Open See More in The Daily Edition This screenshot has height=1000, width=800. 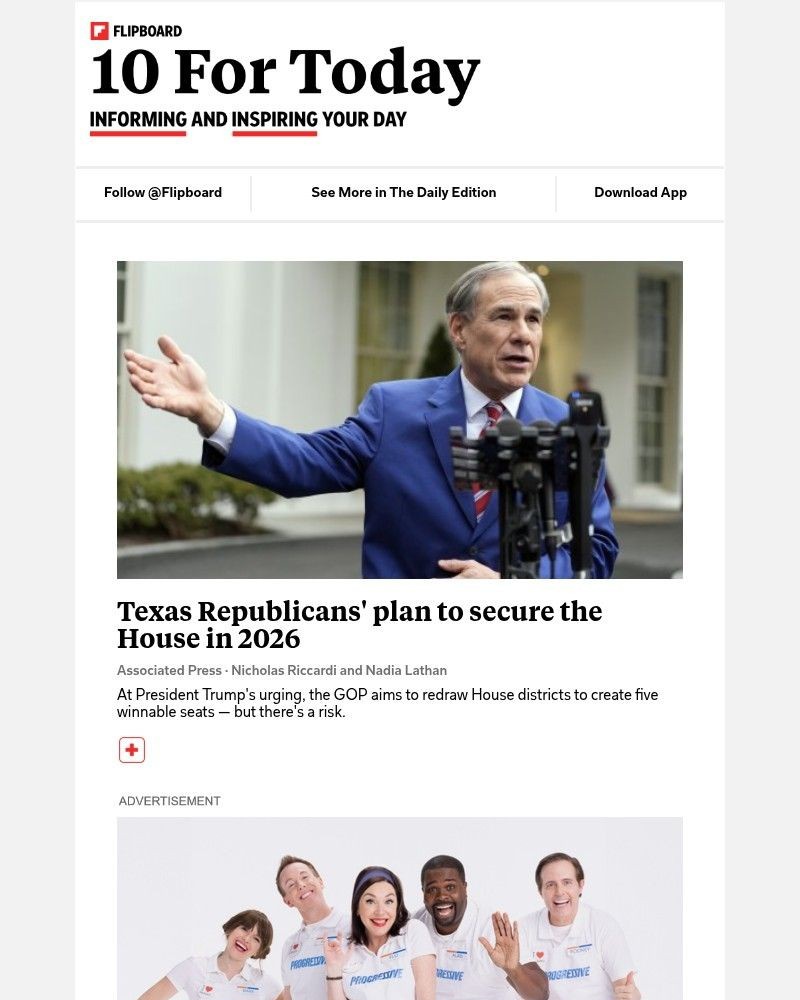coord(404,192)
